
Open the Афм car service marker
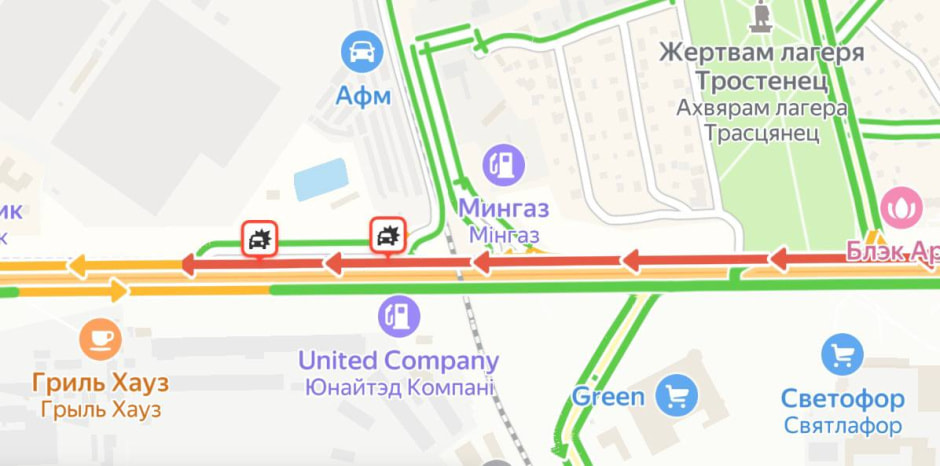click(x=362, y=51)
